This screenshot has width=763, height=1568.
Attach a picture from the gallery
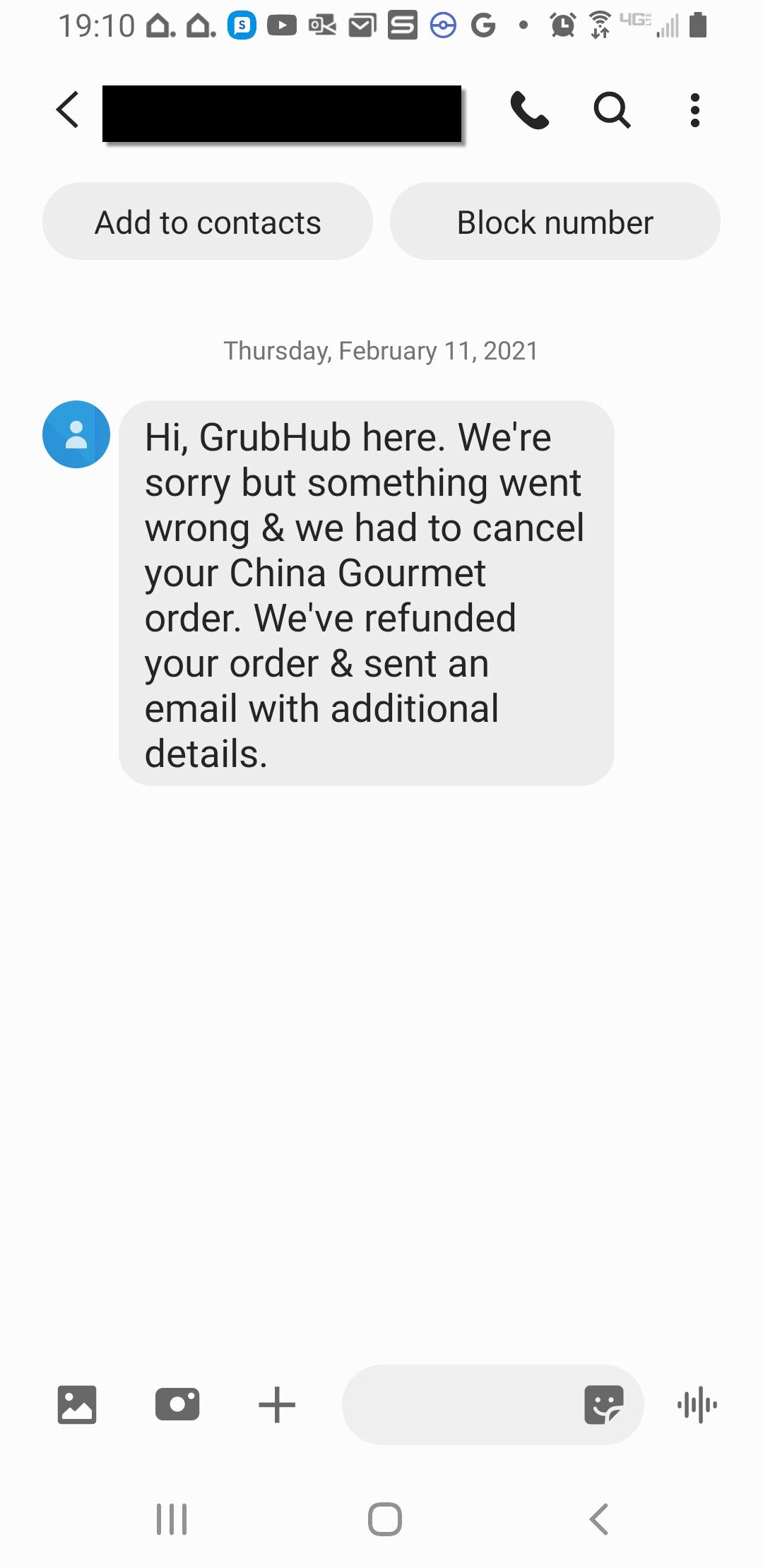coord(77,1404)
